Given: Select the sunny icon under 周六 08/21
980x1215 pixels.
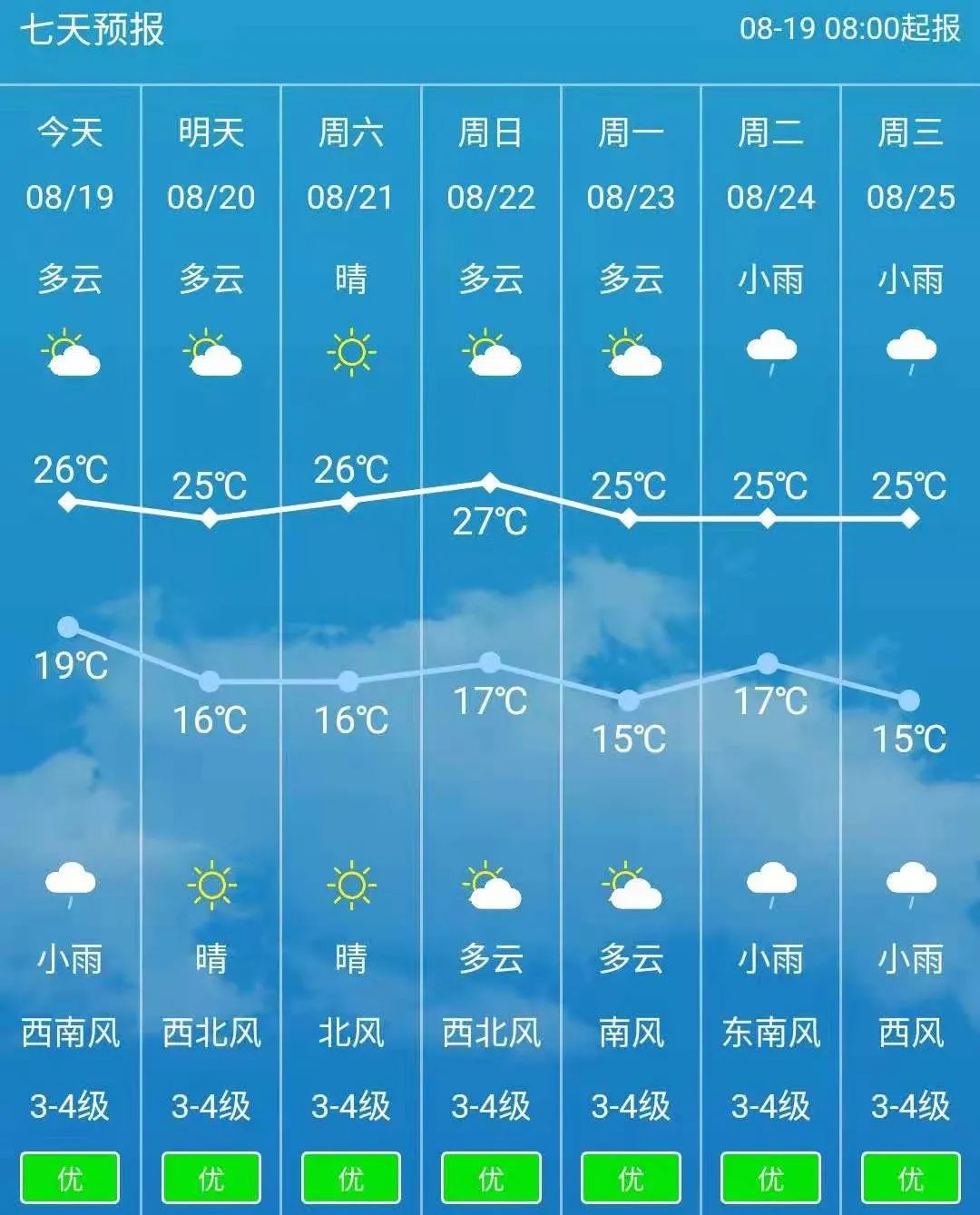Looking at the screenshot, I should click(x=350, y=353).
